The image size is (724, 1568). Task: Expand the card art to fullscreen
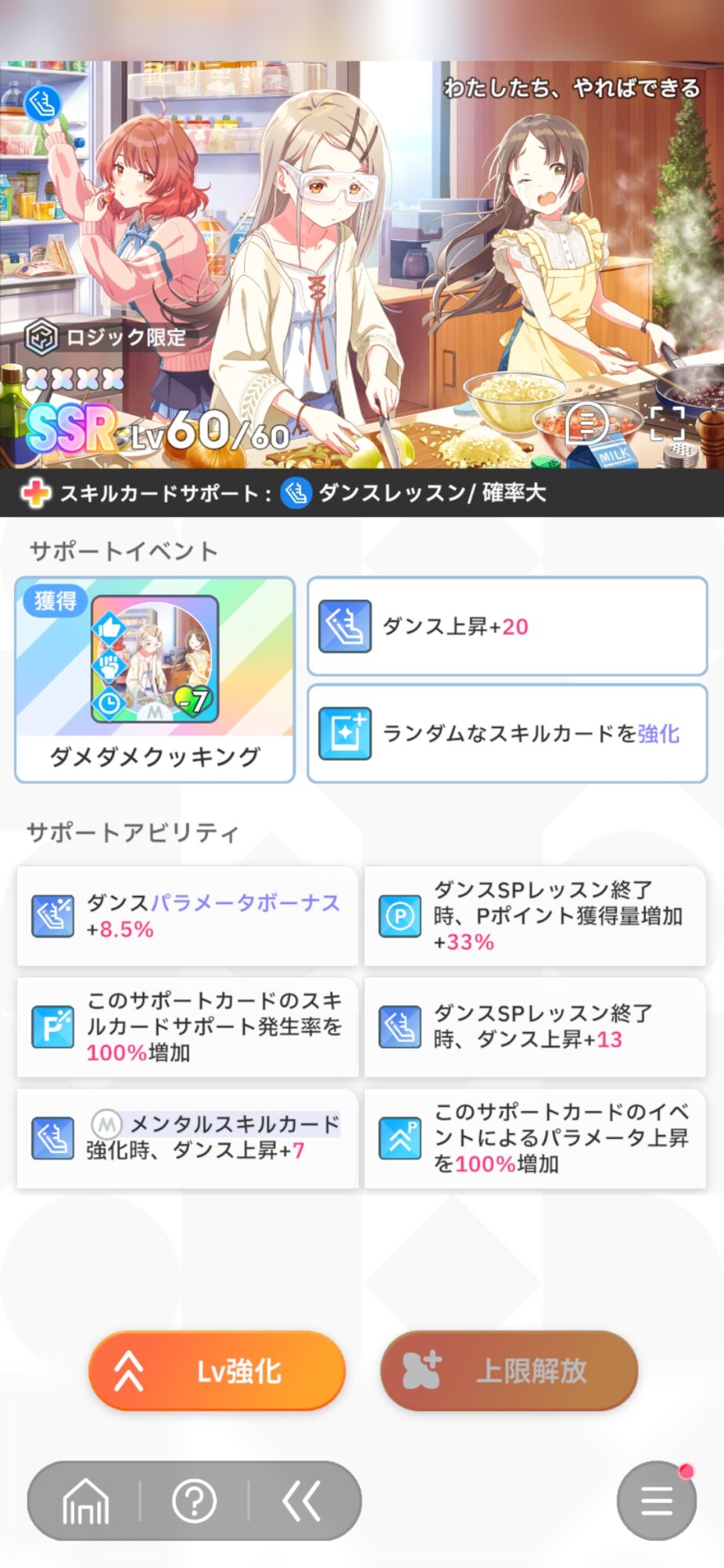pos(668,423)
